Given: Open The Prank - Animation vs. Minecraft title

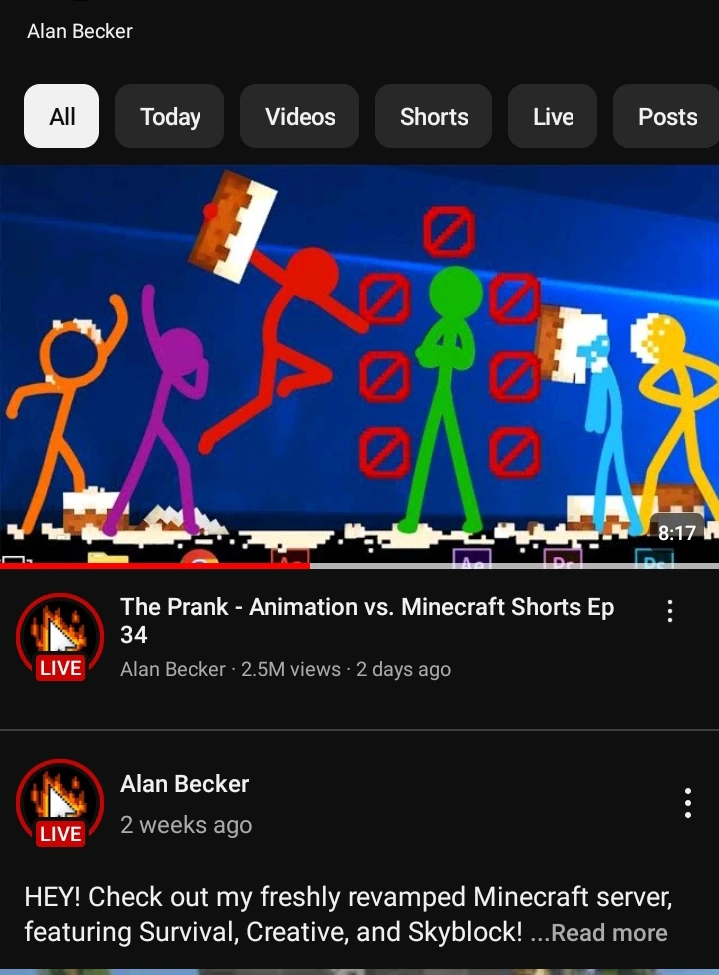Looking at the screenshot, I should 366,620.
